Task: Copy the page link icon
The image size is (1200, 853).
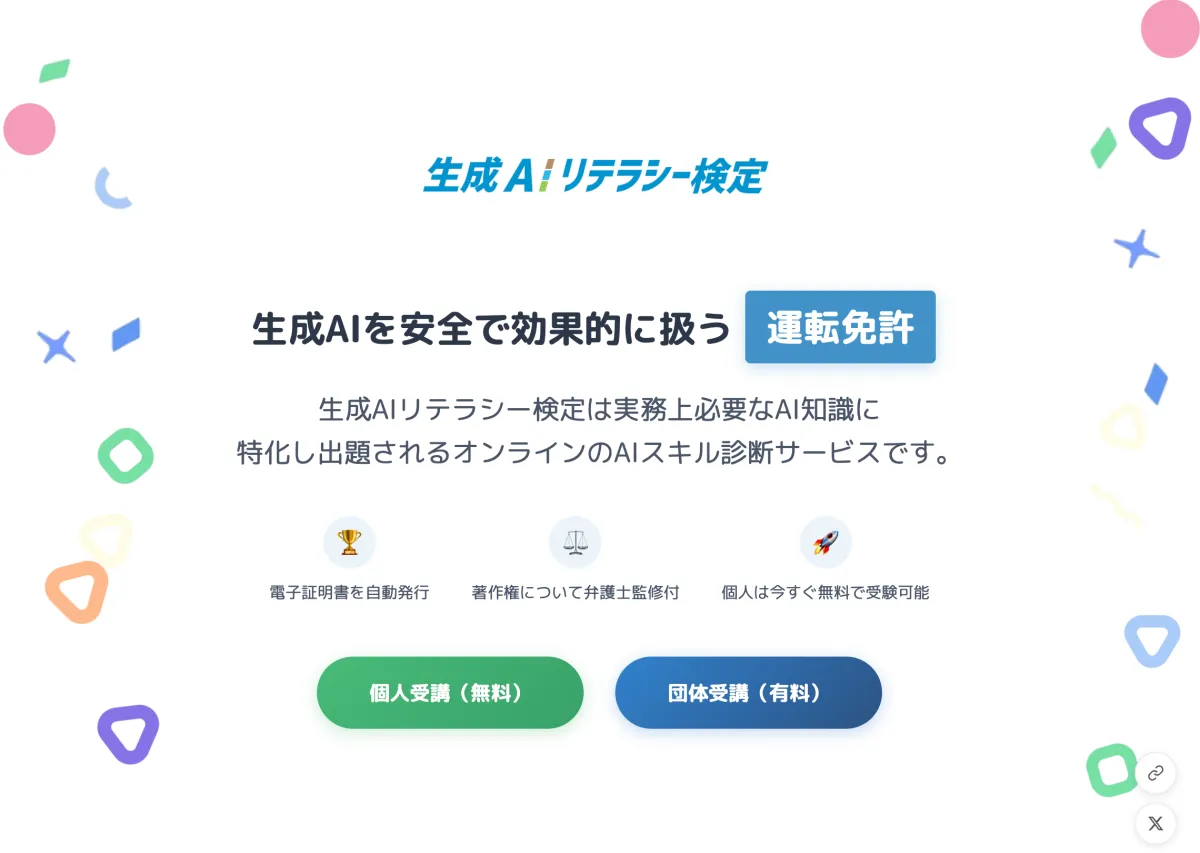Action: [x=1156, y=772]
